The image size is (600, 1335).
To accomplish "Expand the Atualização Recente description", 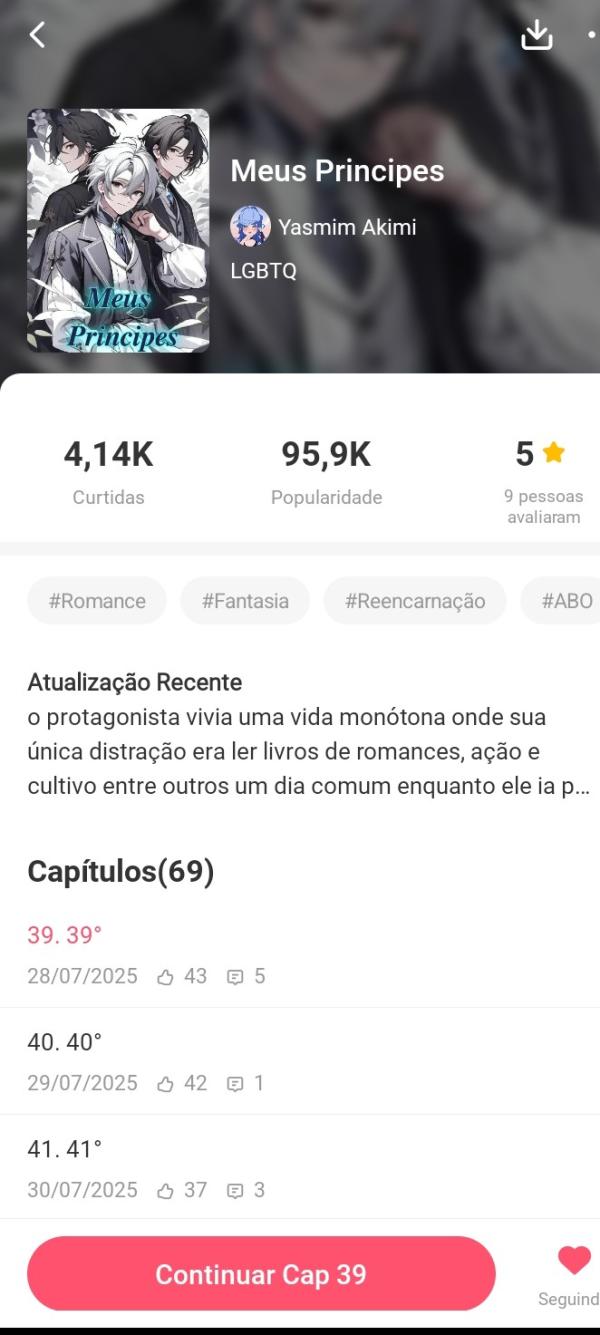I will coord(308,752).
